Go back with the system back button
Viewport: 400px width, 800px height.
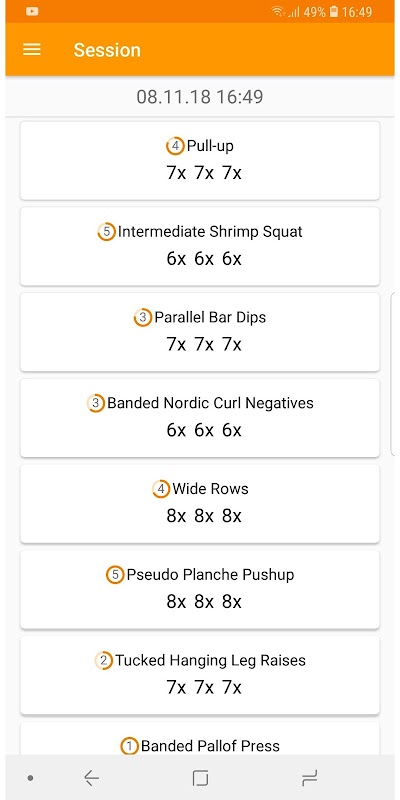point(91,778)
